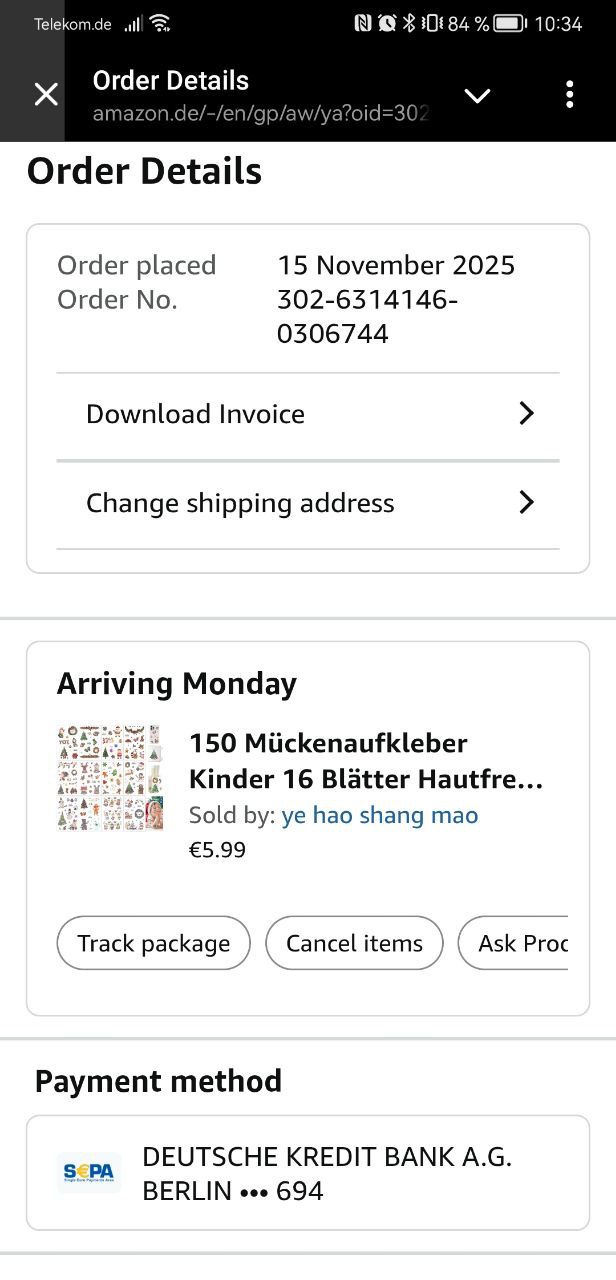616x1280 pixels.
Task: Open the 150 Mückenaufkleber product title
Action: [x=365, y=760]
